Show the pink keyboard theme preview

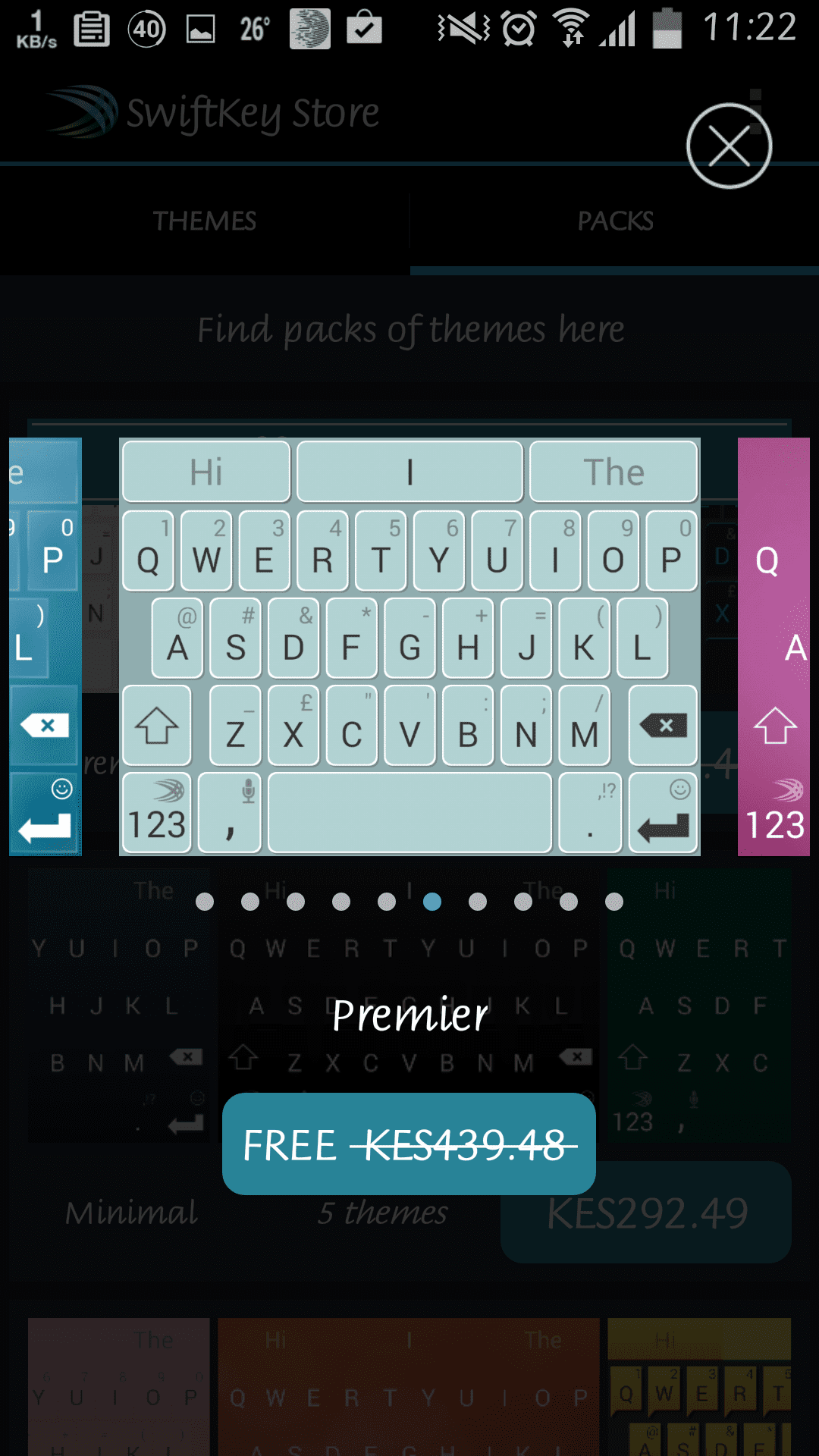(x=773, y=647)
